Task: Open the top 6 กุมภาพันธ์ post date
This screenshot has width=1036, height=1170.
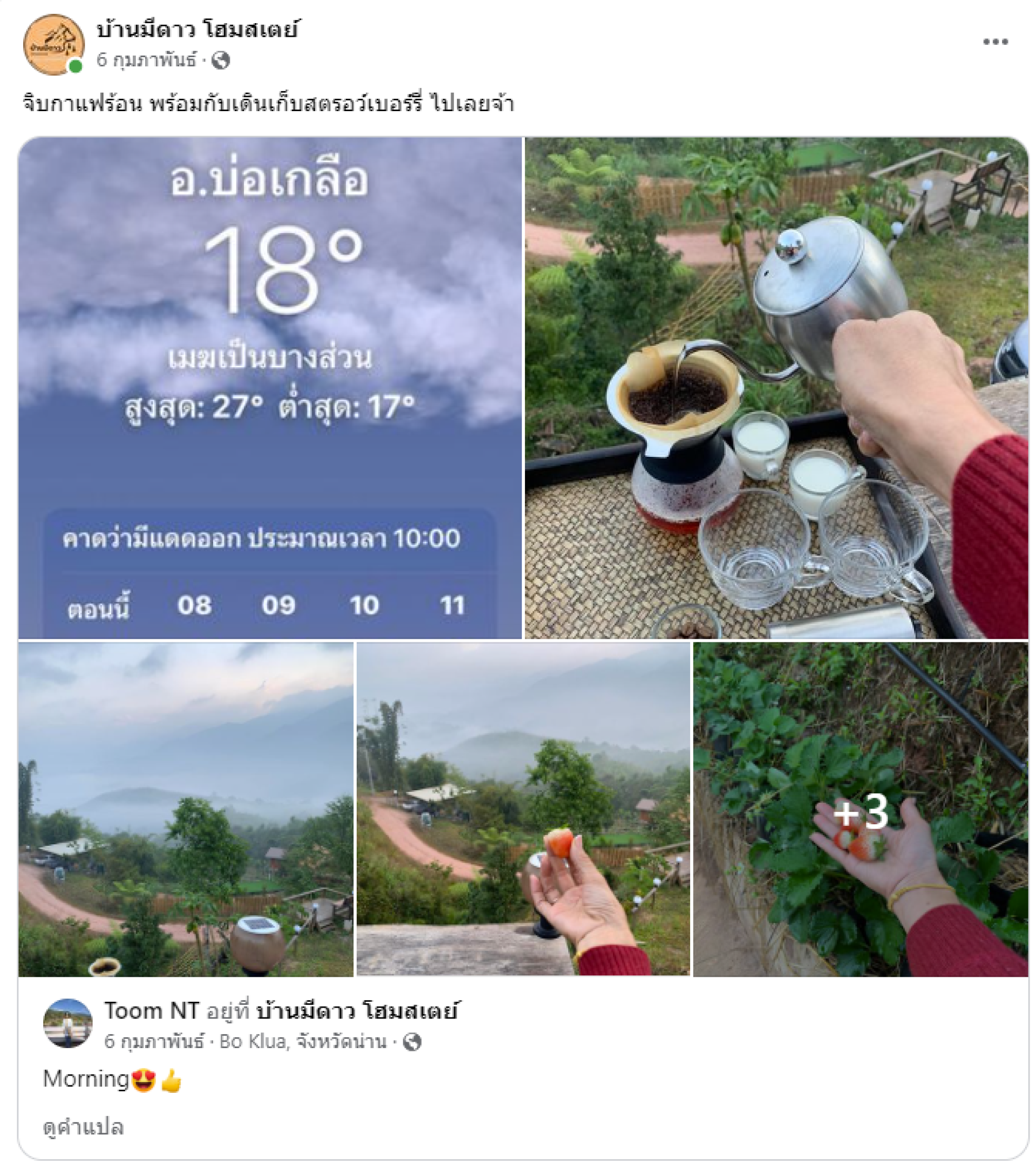Action: point(146,59)
